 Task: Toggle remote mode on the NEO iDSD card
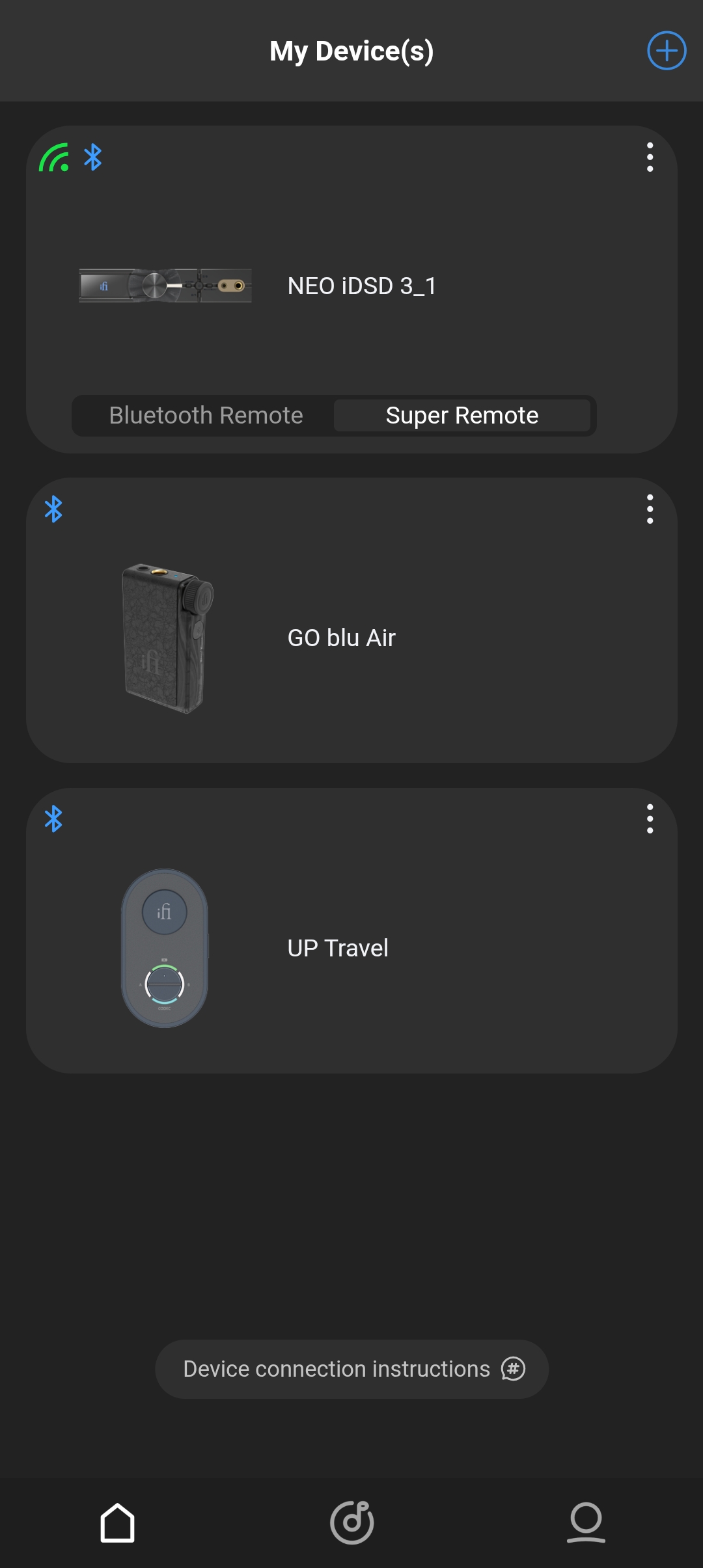pos(332,415)
